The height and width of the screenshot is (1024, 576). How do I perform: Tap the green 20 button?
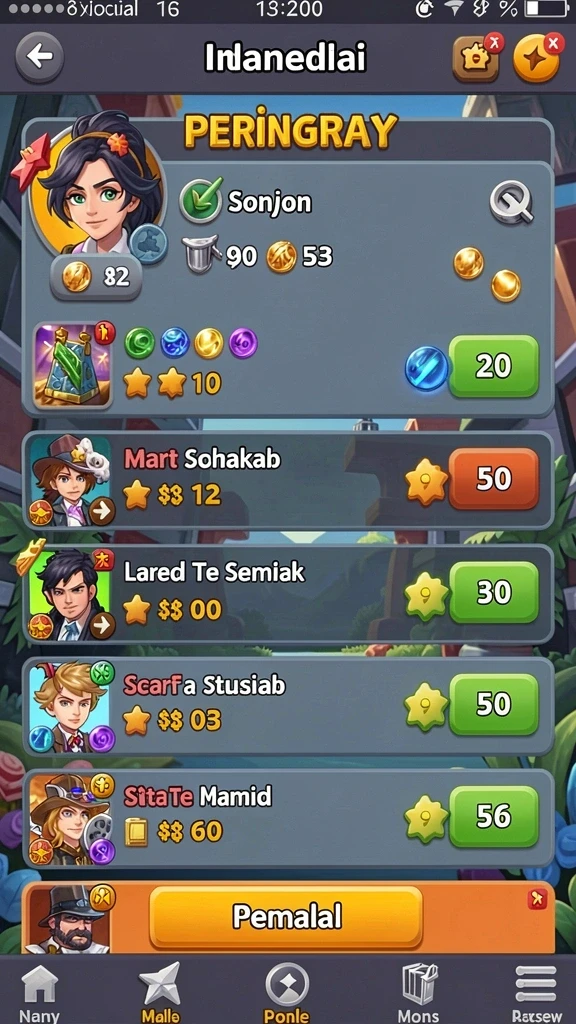point(494,366)
